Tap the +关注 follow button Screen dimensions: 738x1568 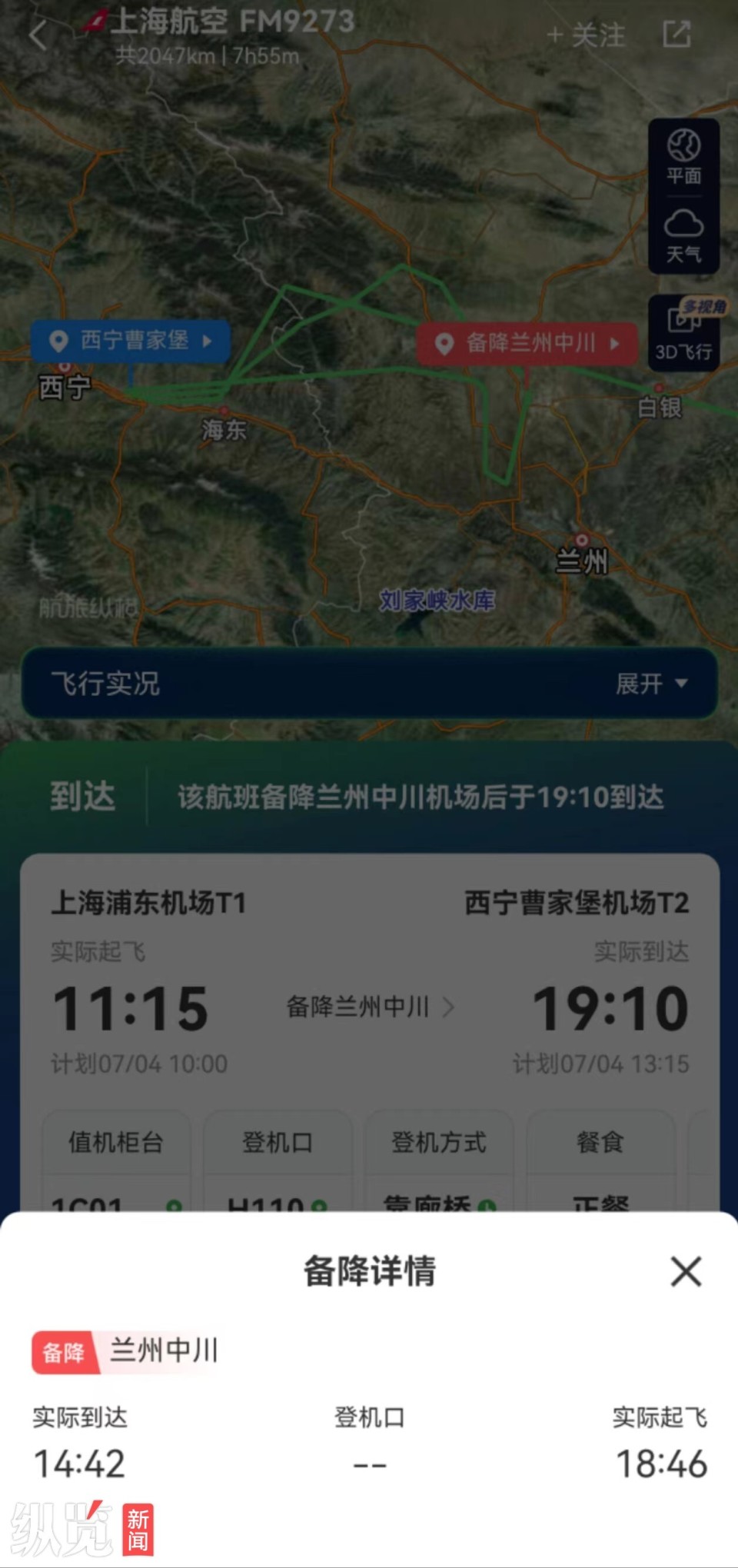tap(589, 35)
